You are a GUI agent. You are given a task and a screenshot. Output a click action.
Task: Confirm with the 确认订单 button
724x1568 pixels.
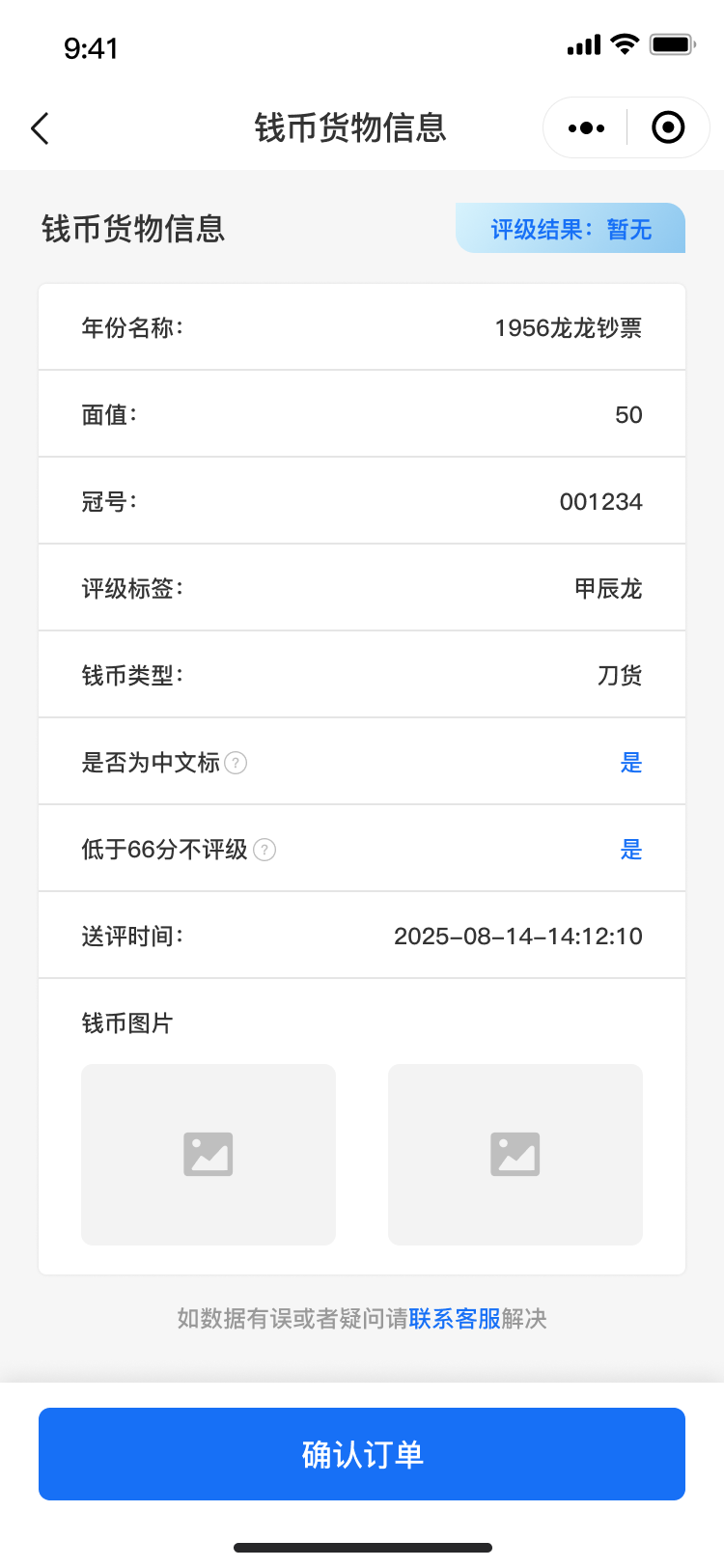point(362,1454)
